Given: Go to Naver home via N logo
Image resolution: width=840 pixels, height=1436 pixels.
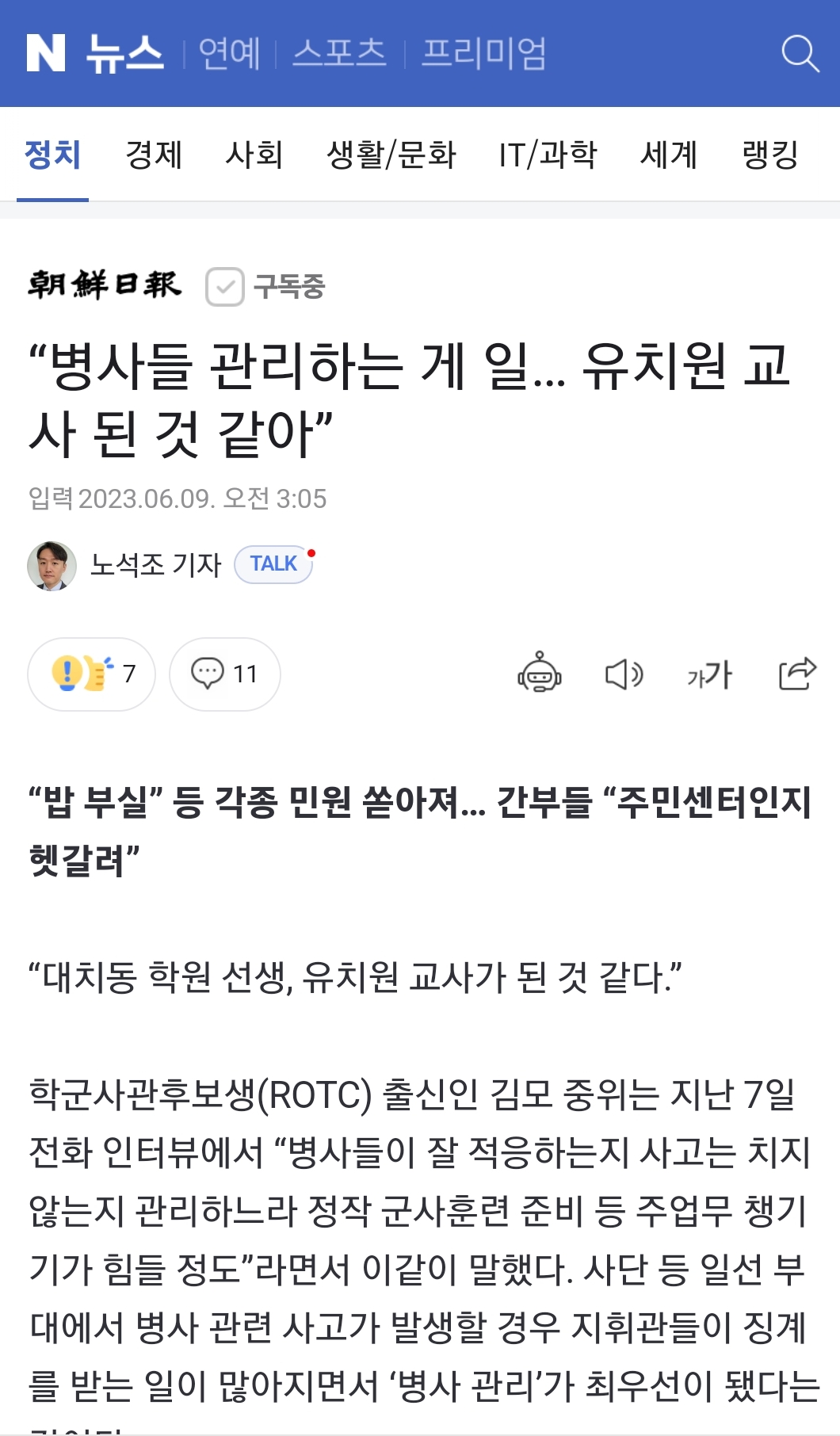Looking at the screenshot, I should click(x=46, y=54).
